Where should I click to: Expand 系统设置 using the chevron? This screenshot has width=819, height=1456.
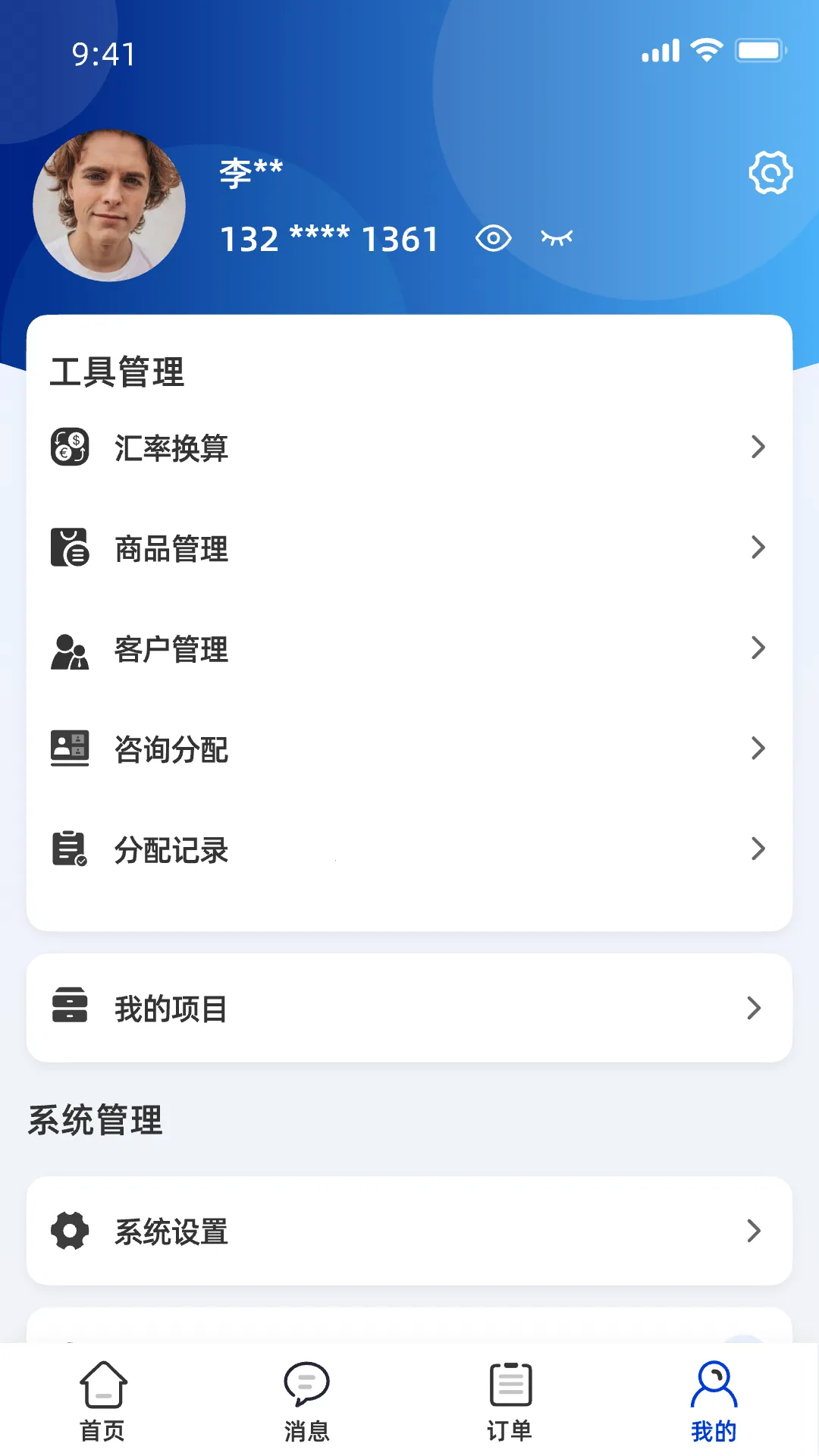pos(755,1232)
